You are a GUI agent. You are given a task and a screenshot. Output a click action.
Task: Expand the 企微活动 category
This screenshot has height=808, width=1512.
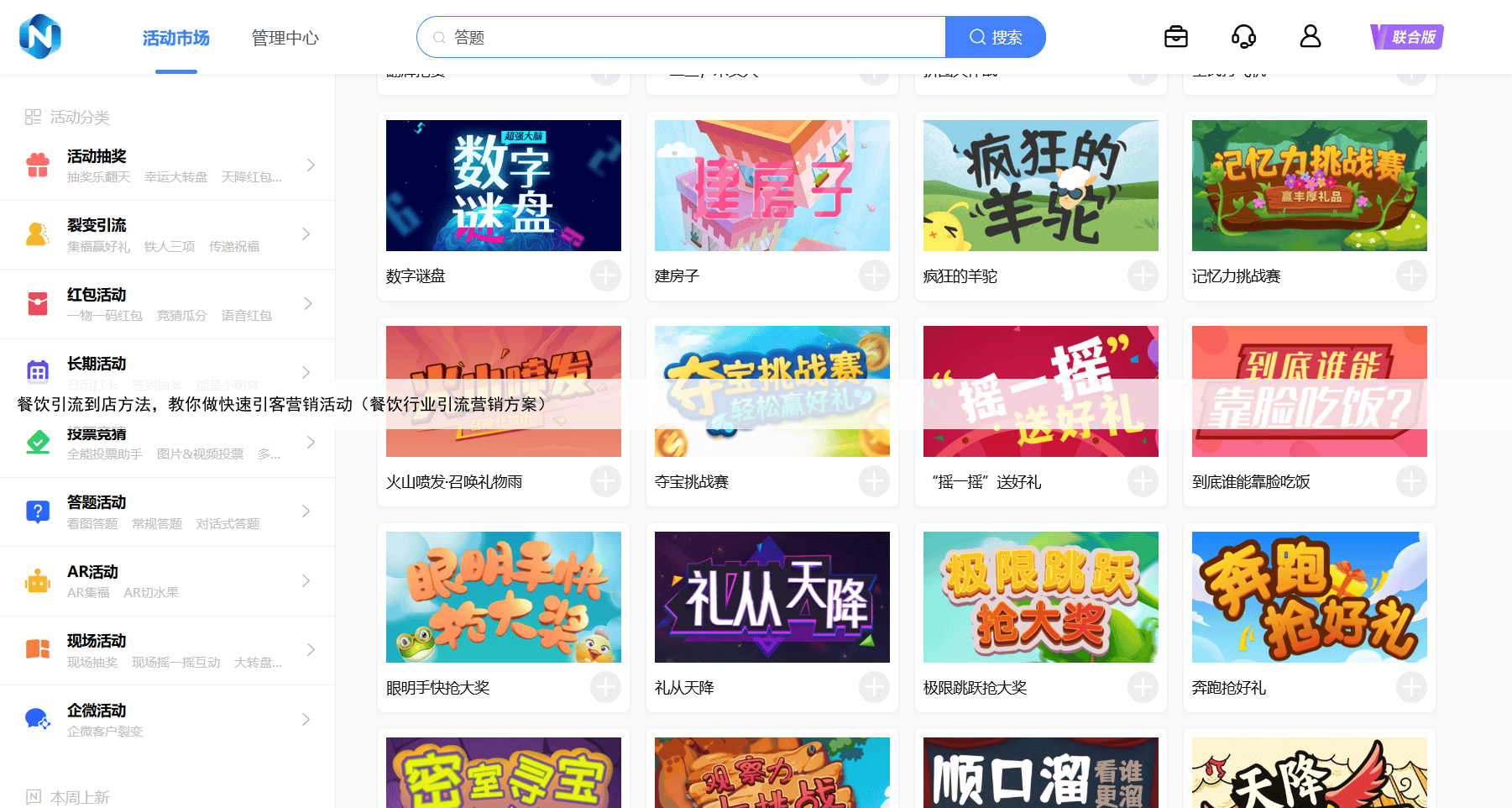click(168, 720)
